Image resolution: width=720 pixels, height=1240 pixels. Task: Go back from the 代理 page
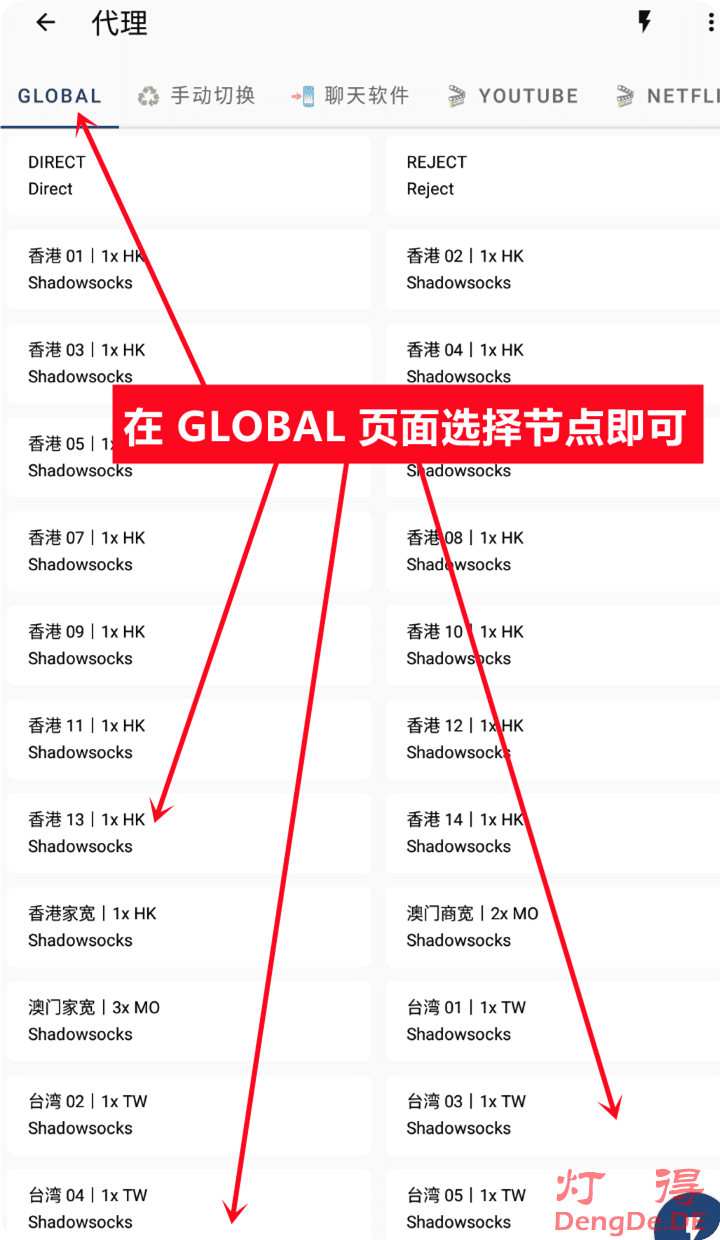(45, 23)
